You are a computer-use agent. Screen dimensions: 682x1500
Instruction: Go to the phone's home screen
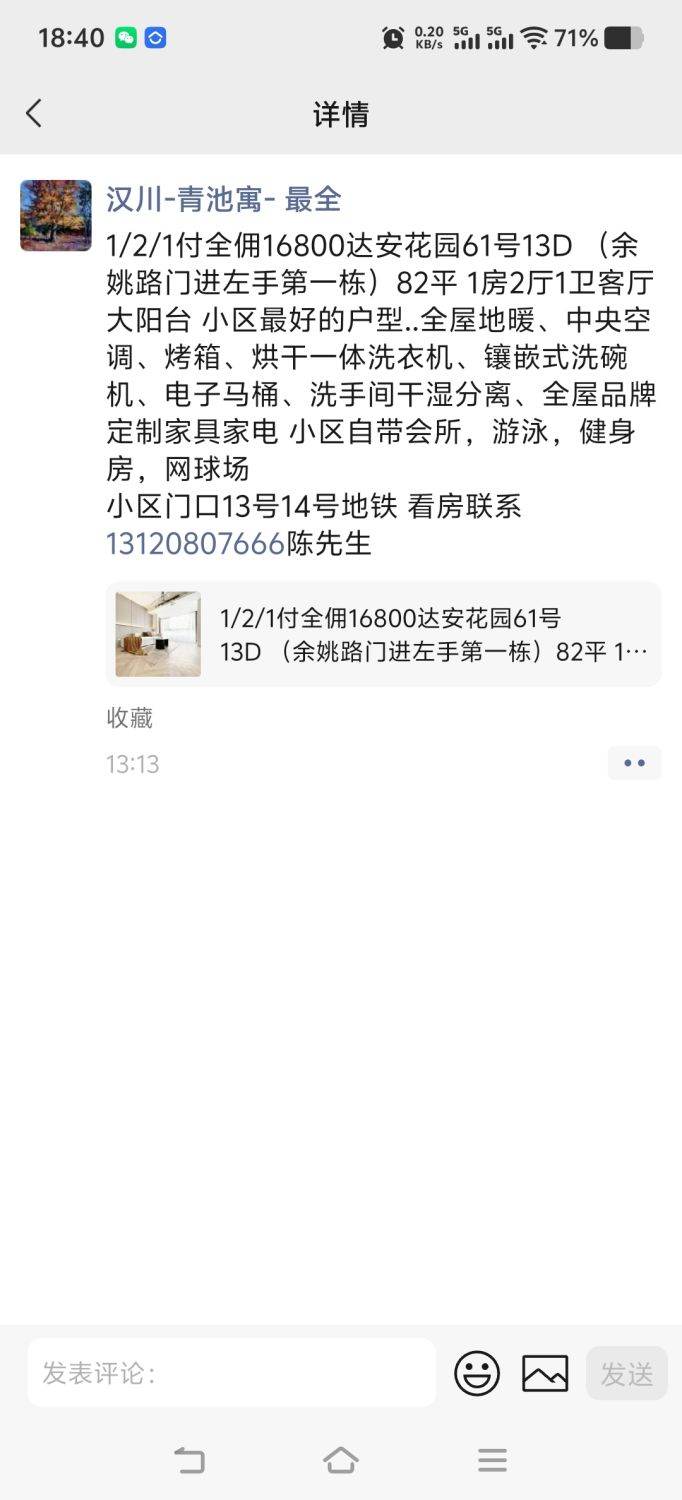[341, 1461]
